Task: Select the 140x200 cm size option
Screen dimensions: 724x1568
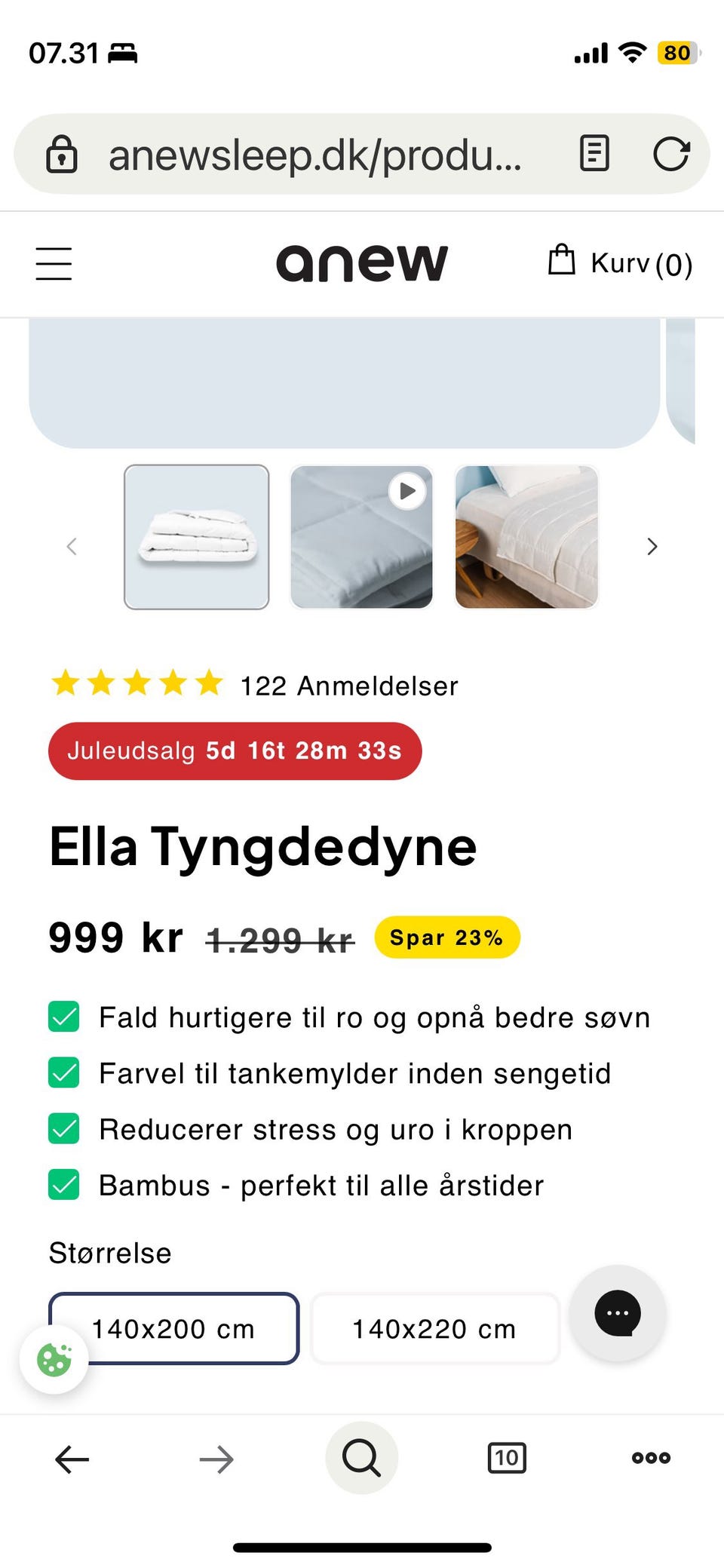Action: click(x=173, y=1330)
